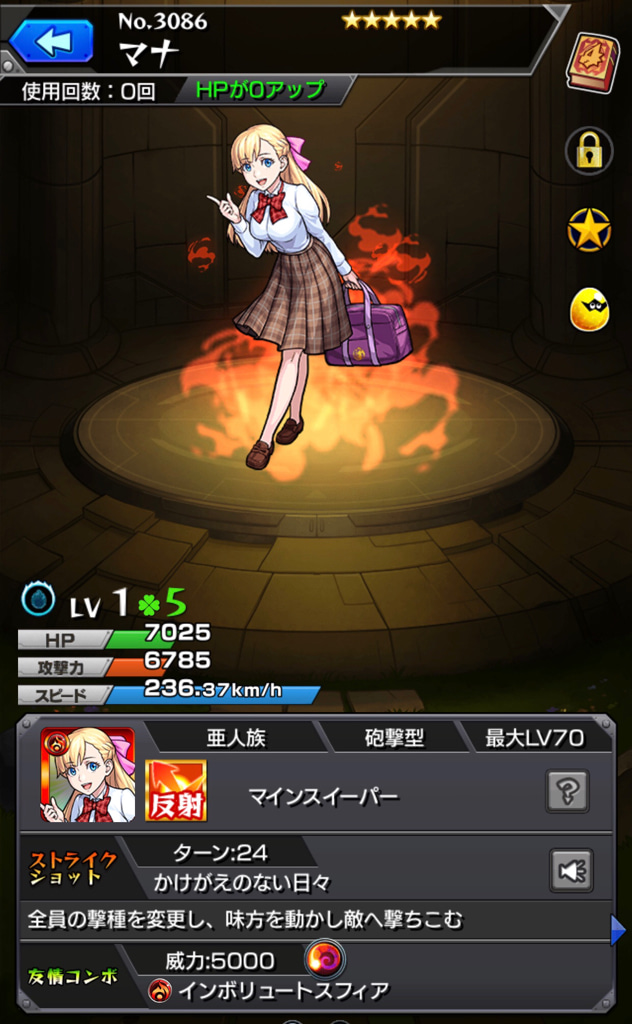632x1024 pixels.
Task: Toggle the lock on this character
Action: click(x=589, y=151)
